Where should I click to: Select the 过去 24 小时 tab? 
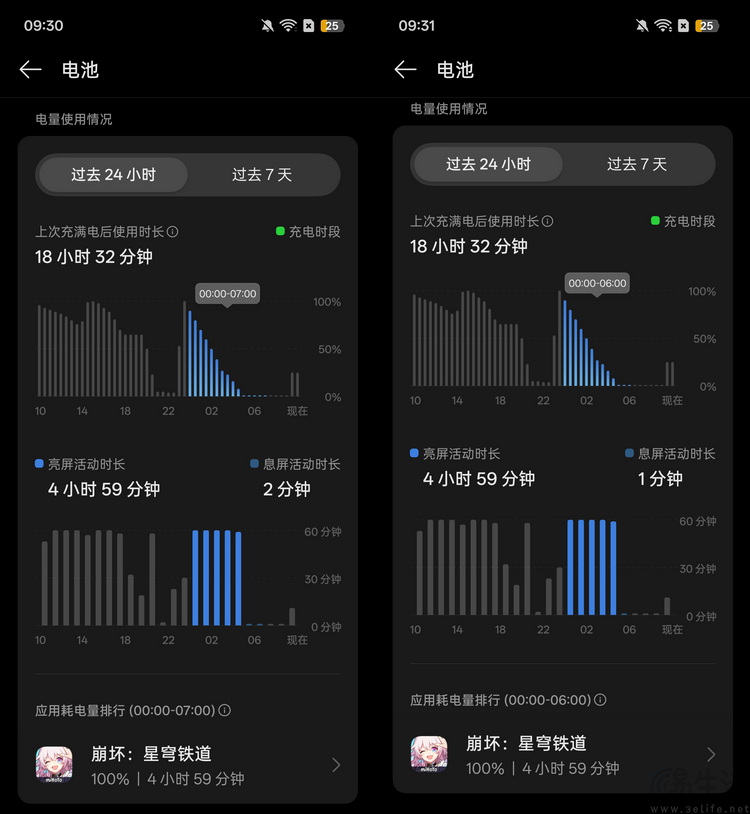[112, 173]
